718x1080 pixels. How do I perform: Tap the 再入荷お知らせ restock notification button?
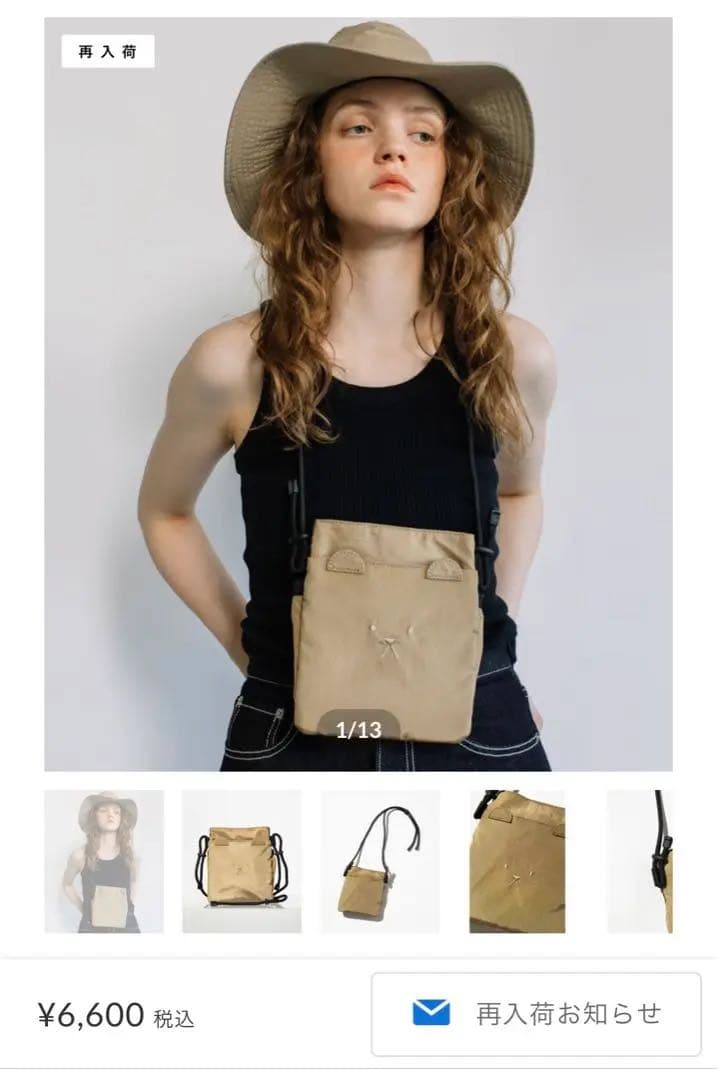[x=536, y=1014]
